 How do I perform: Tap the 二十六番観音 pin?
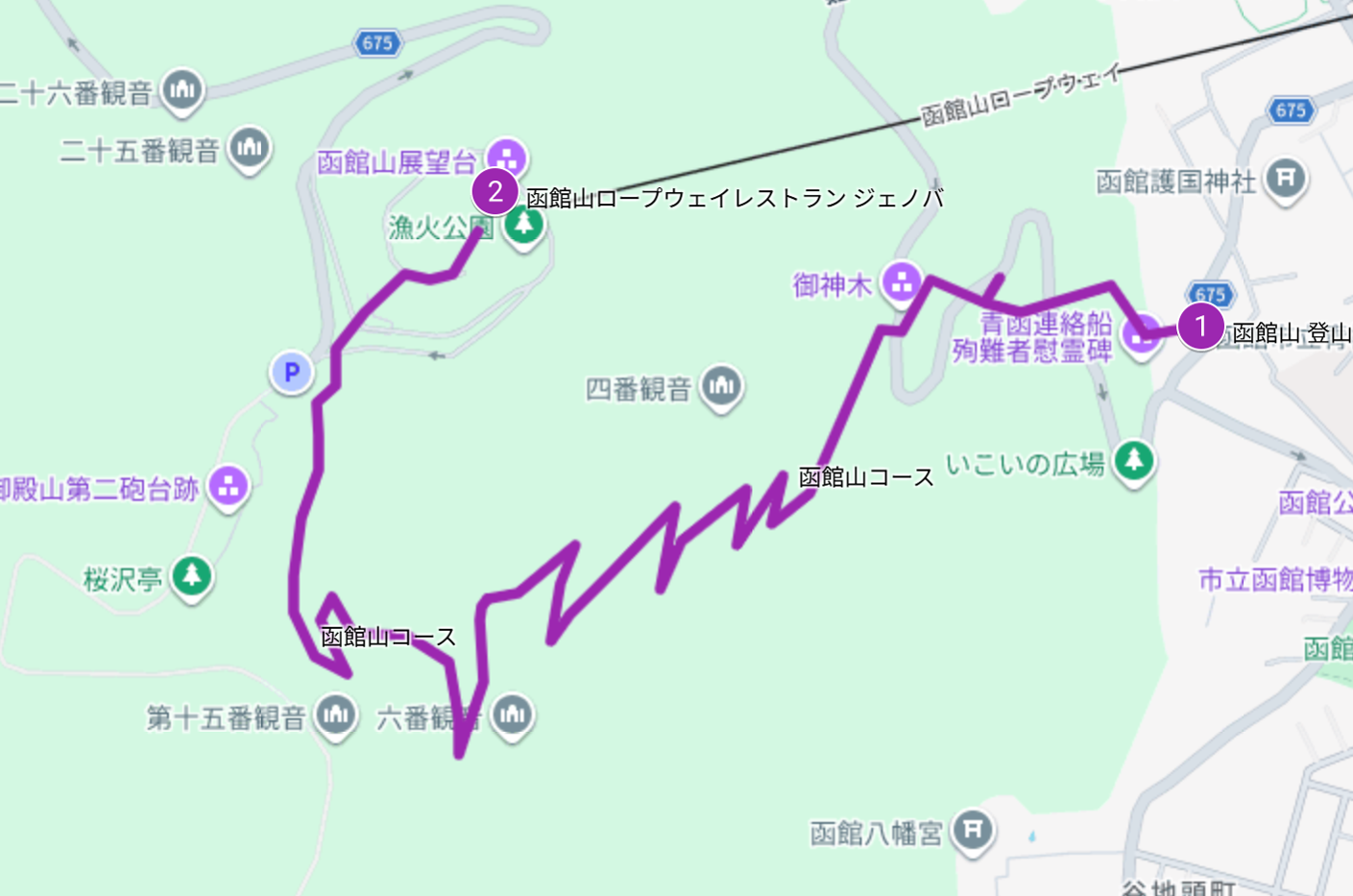tap(181, 91)
